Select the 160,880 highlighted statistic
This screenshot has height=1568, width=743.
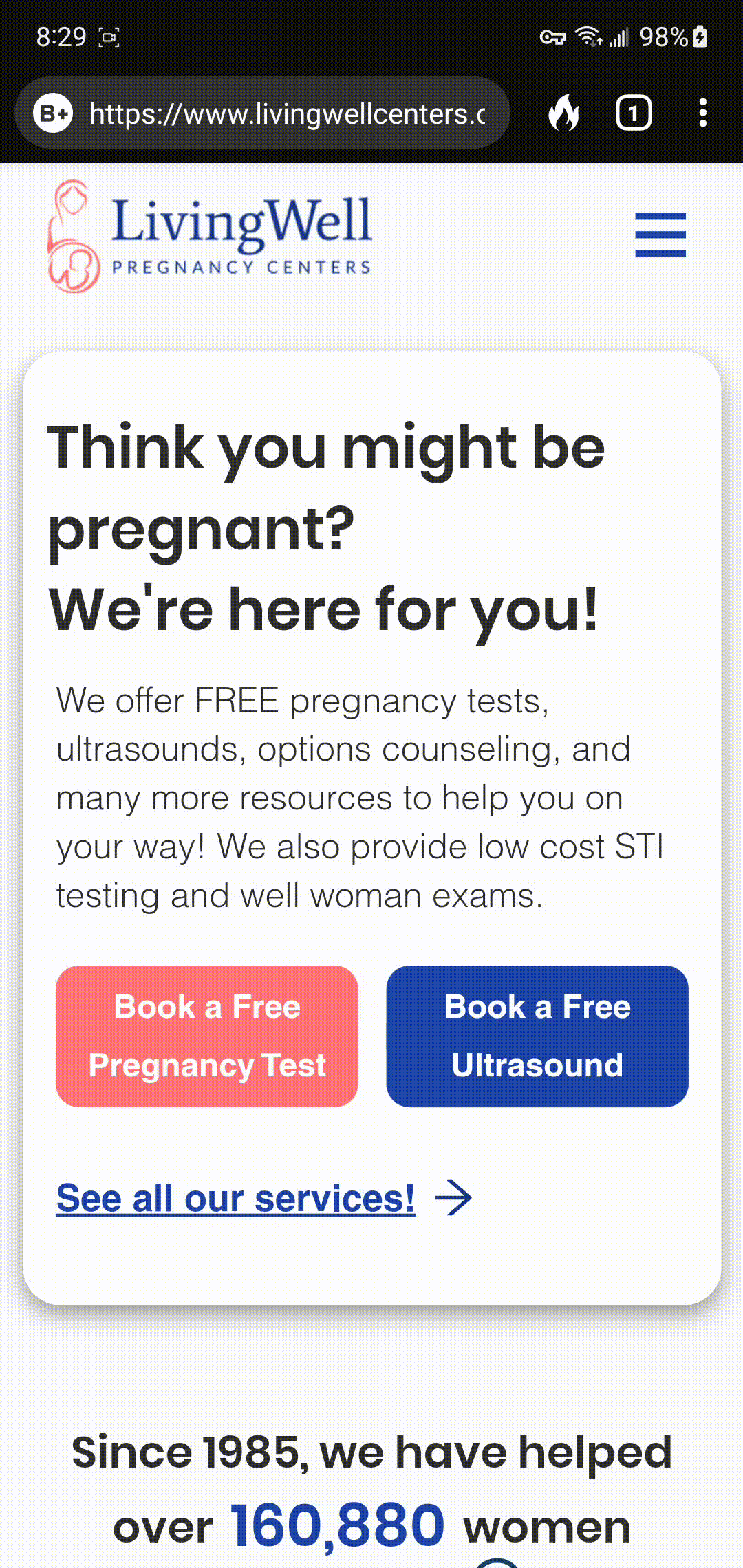tap(337, 1523)
